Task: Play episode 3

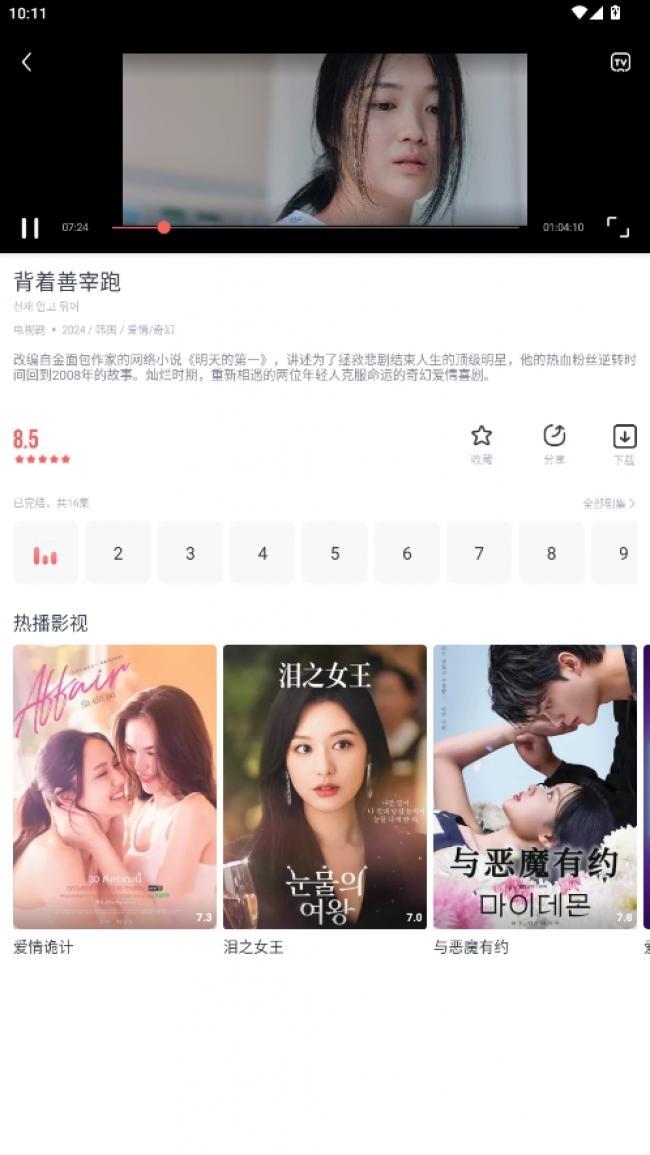Action: pos(190,553)
